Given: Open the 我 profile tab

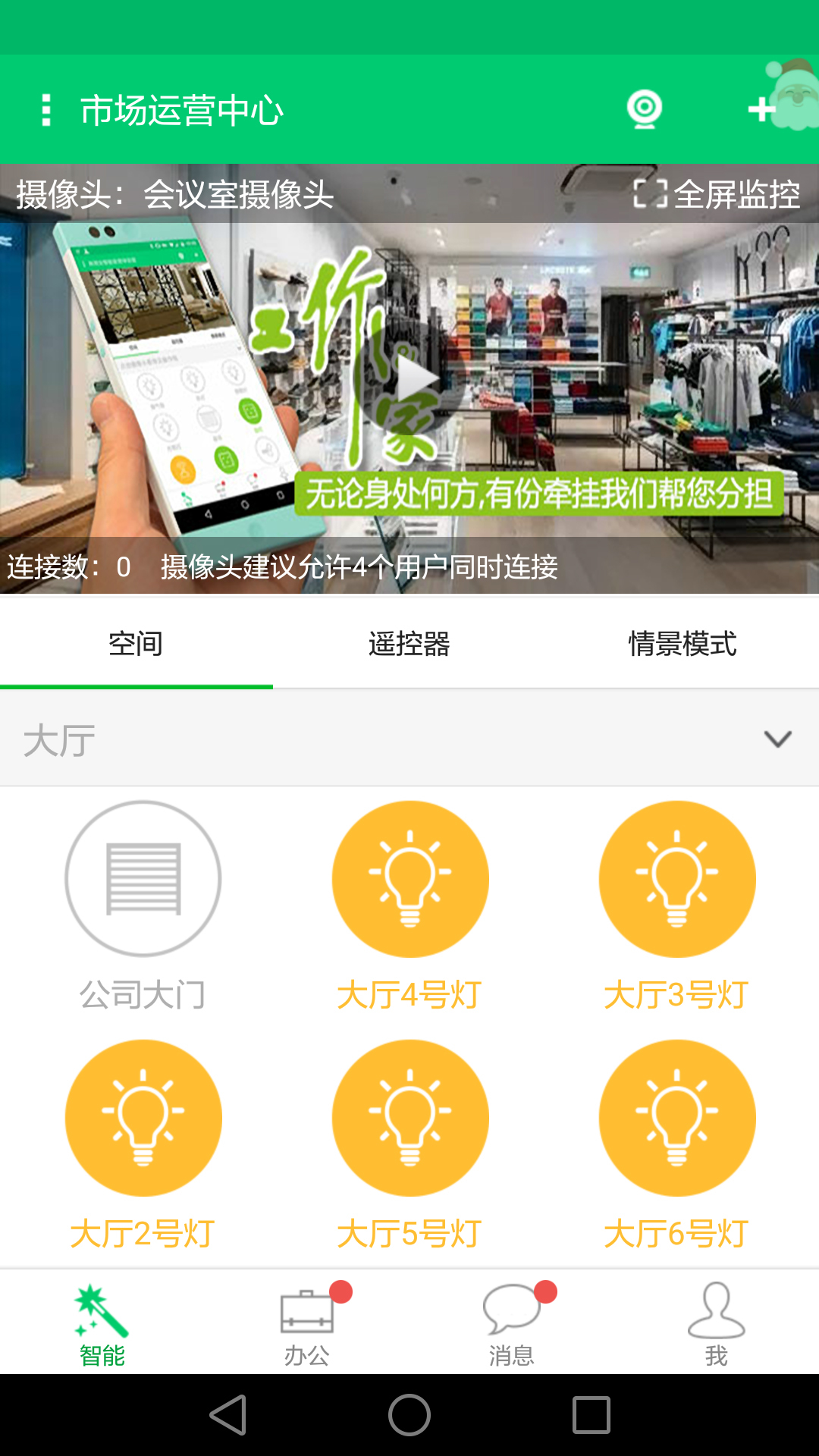Looking at the screenshot, I should pyautogui.click(x=716, y=1323).
